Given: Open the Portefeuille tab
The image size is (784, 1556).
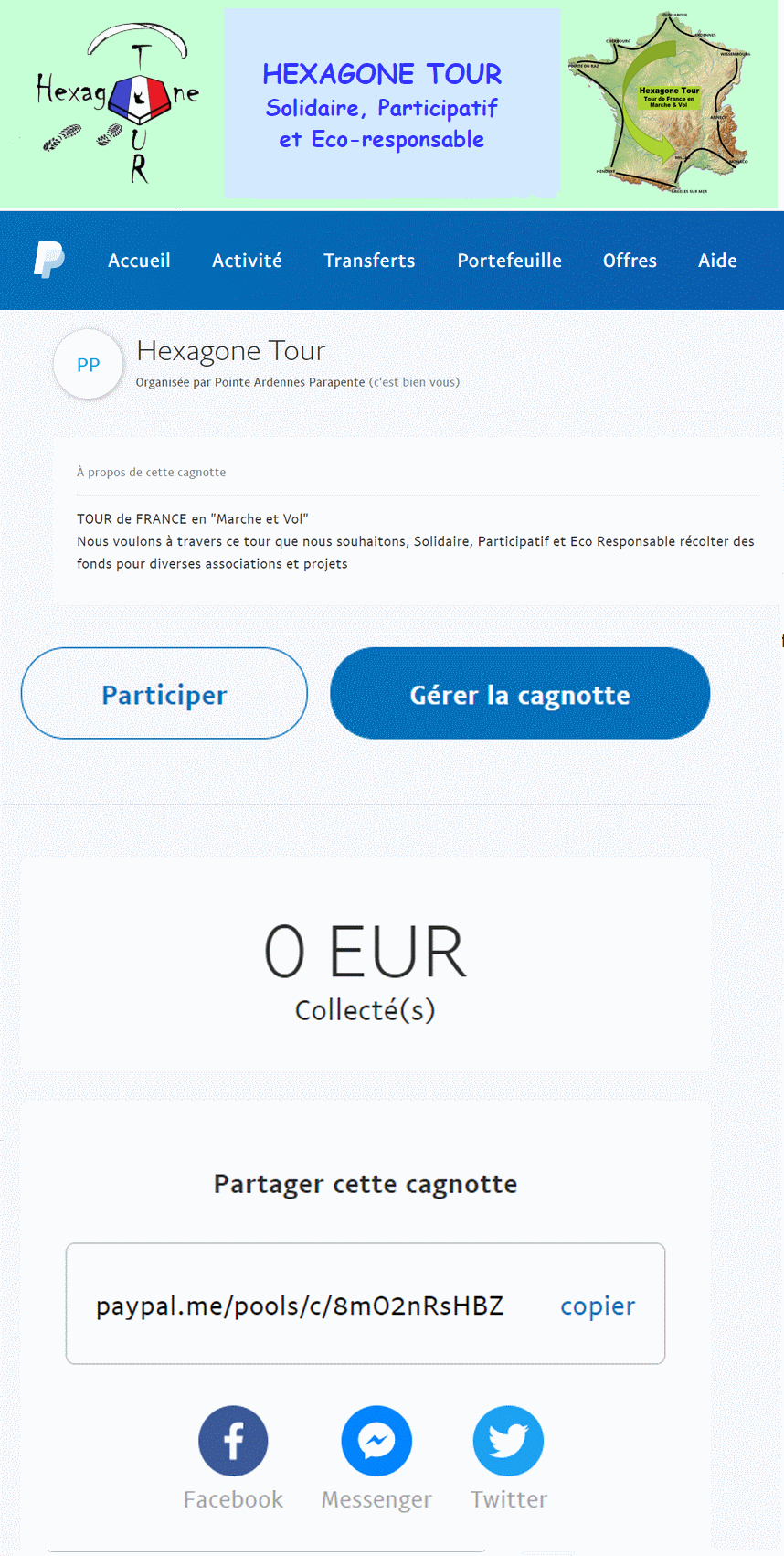Looking at the screenshot, I should (509, 261).
